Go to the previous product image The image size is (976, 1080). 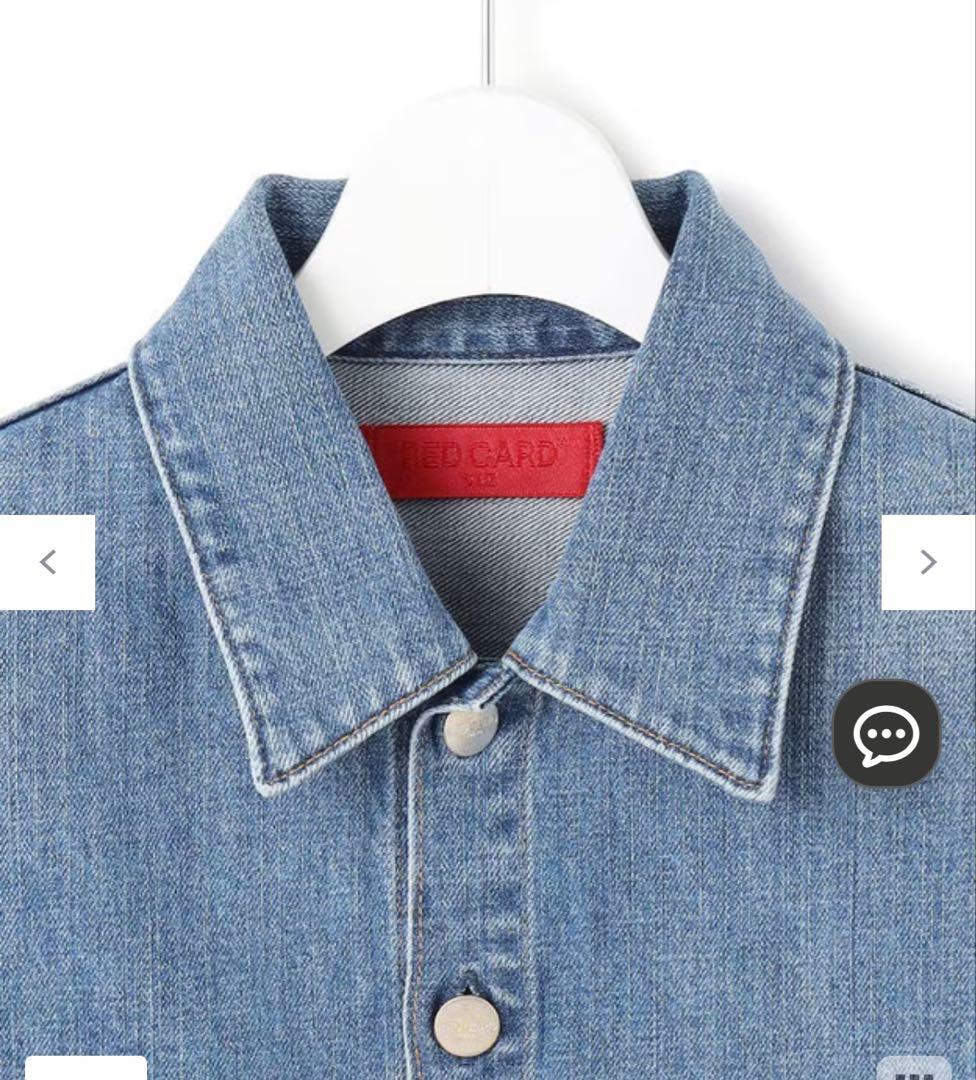coord(47,562)
